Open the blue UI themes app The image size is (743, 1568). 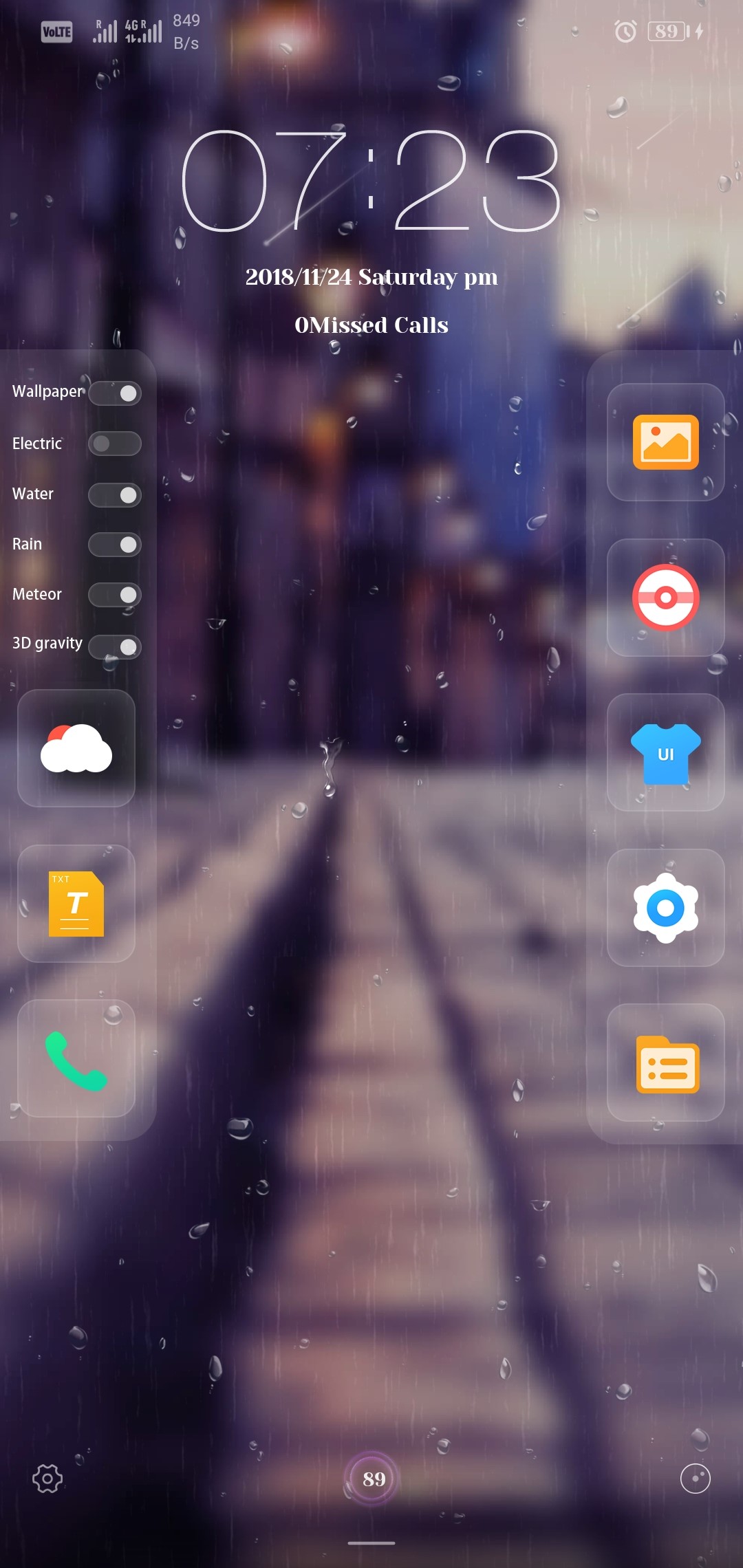[x=665, y=753]
